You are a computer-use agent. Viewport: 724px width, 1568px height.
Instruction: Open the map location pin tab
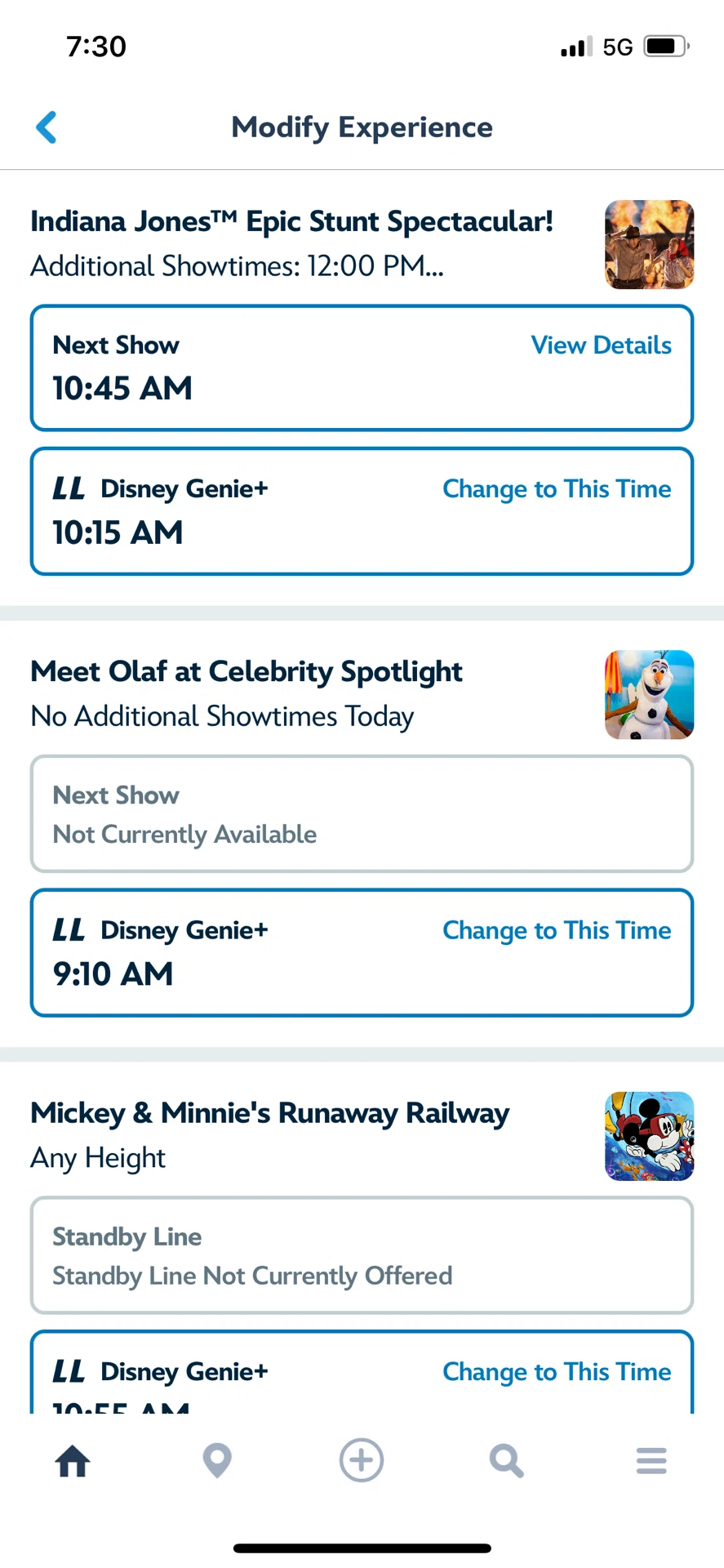pos(217,1460)
